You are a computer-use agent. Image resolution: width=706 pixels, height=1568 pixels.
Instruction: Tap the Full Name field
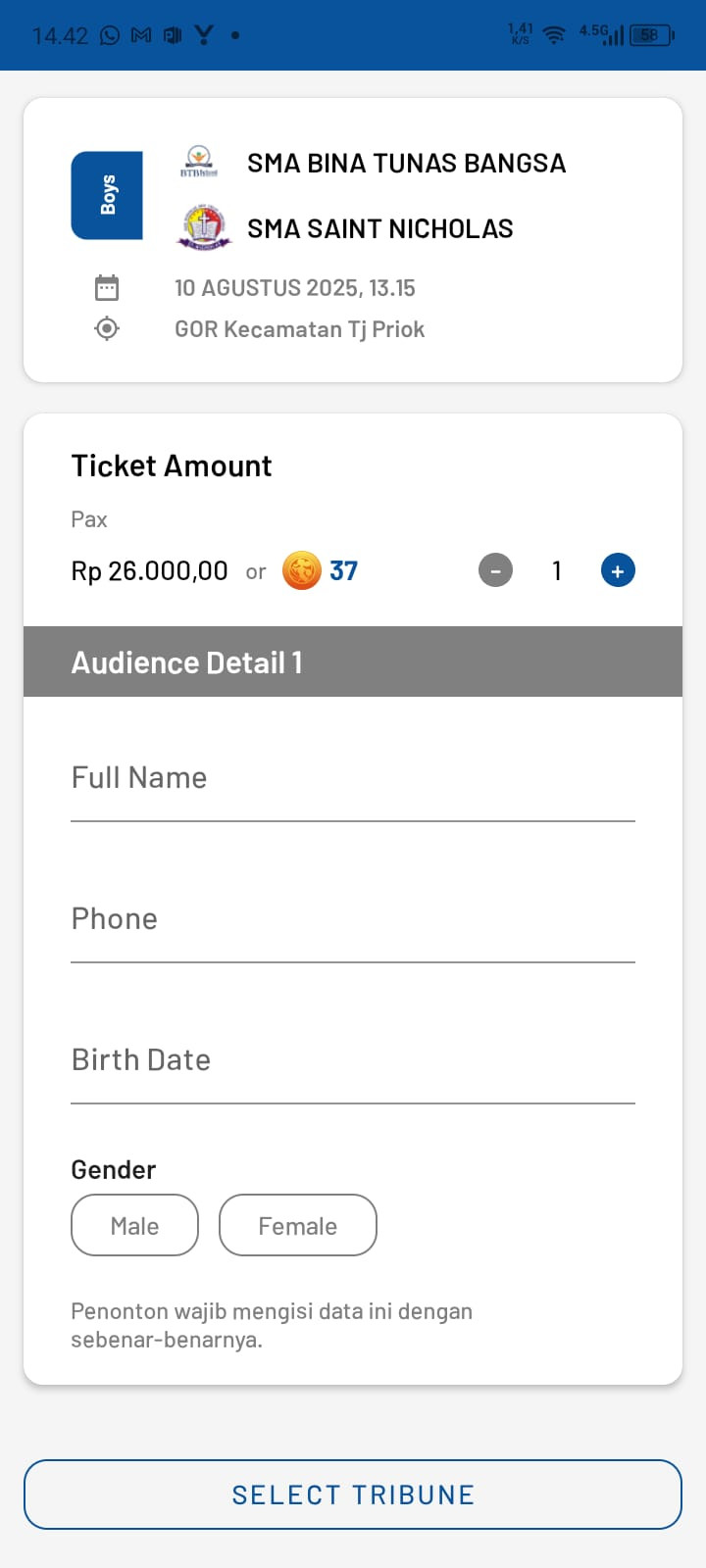(353, 779)
